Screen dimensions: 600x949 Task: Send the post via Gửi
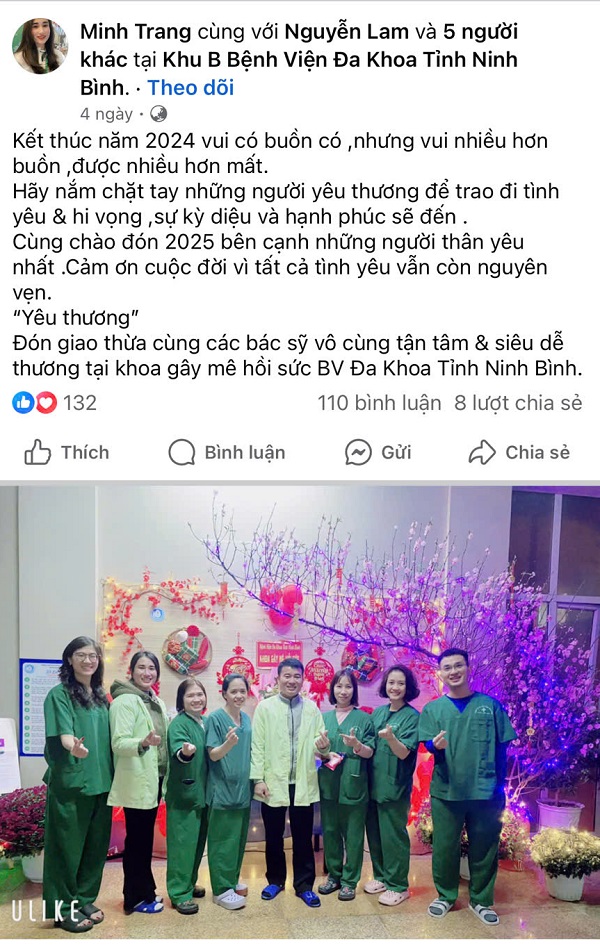378,452
